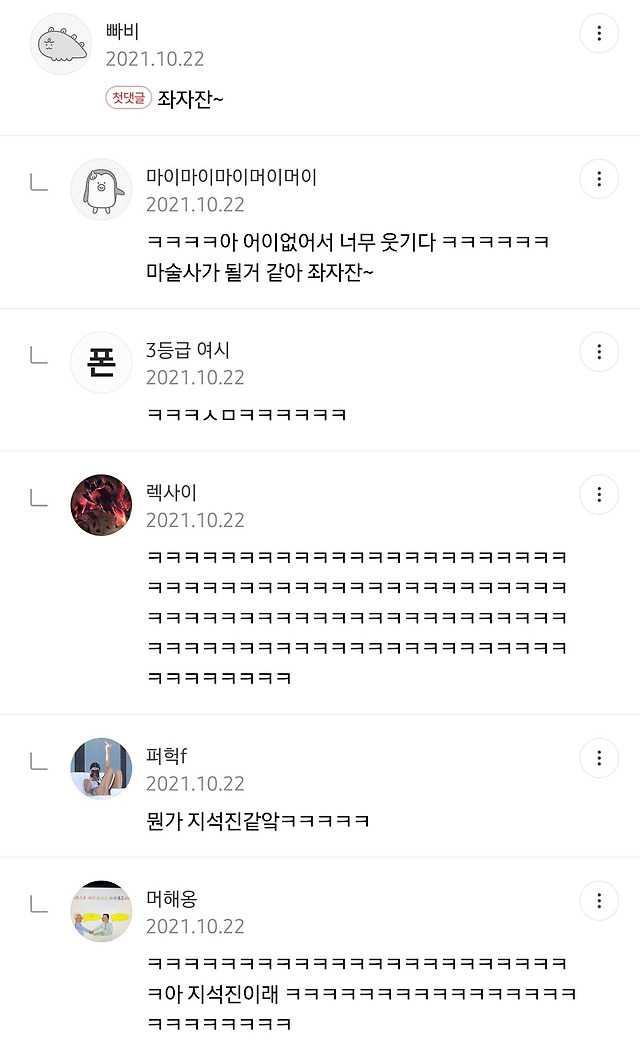Open 렉사이's profile photo

pos(101,505)
